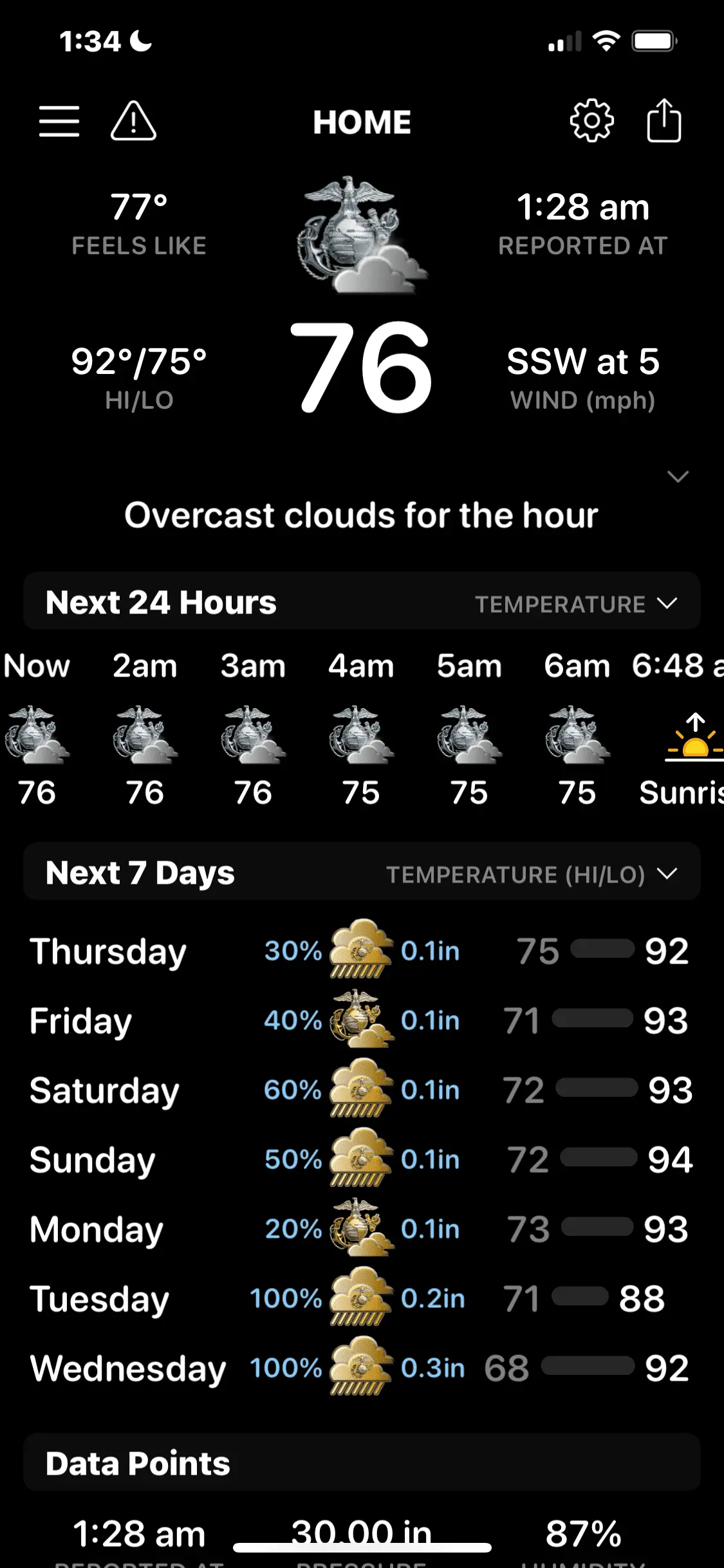Screen dimensions: 724x1568
Task: Open Thursday's forecast row
Action: click(x=360, y=951)
